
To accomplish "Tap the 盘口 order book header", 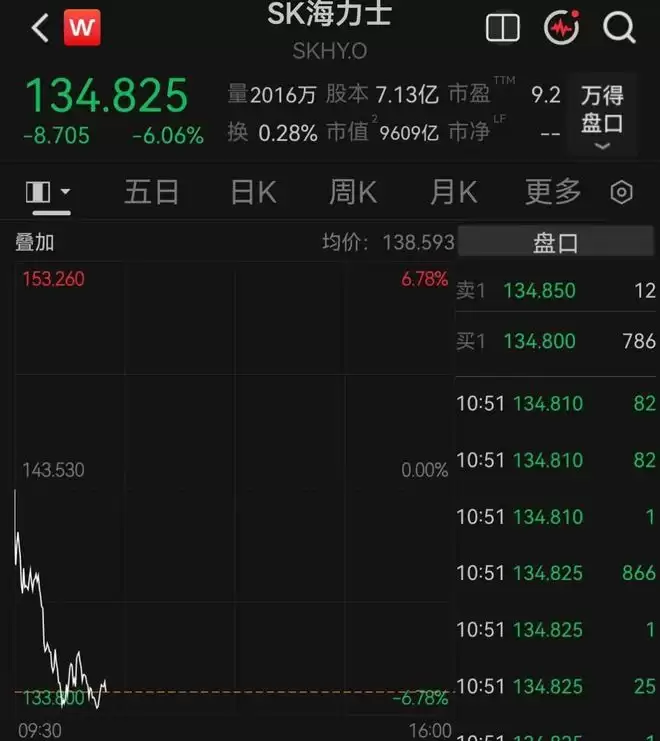I will coord(556,242).
